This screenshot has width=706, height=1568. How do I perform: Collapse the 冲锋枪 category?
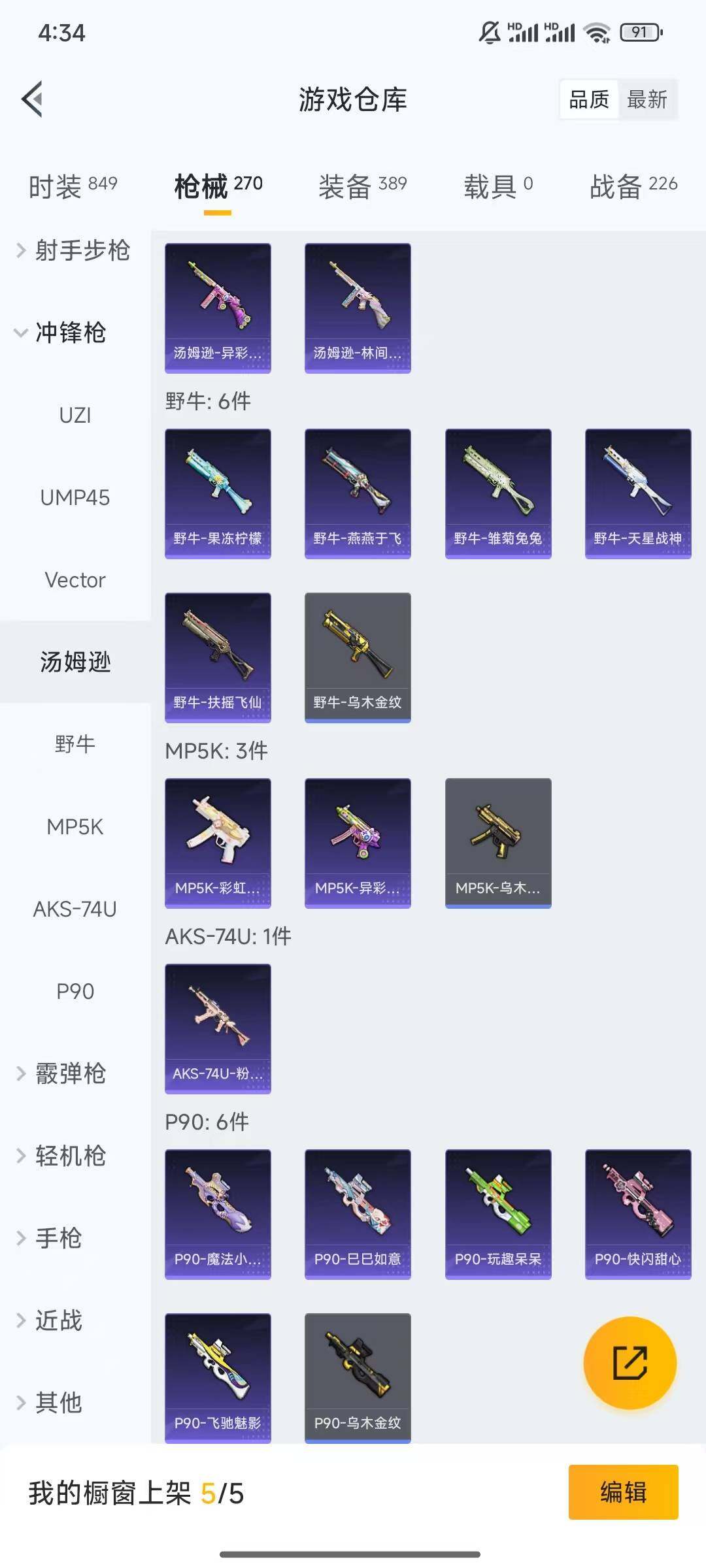62,333
